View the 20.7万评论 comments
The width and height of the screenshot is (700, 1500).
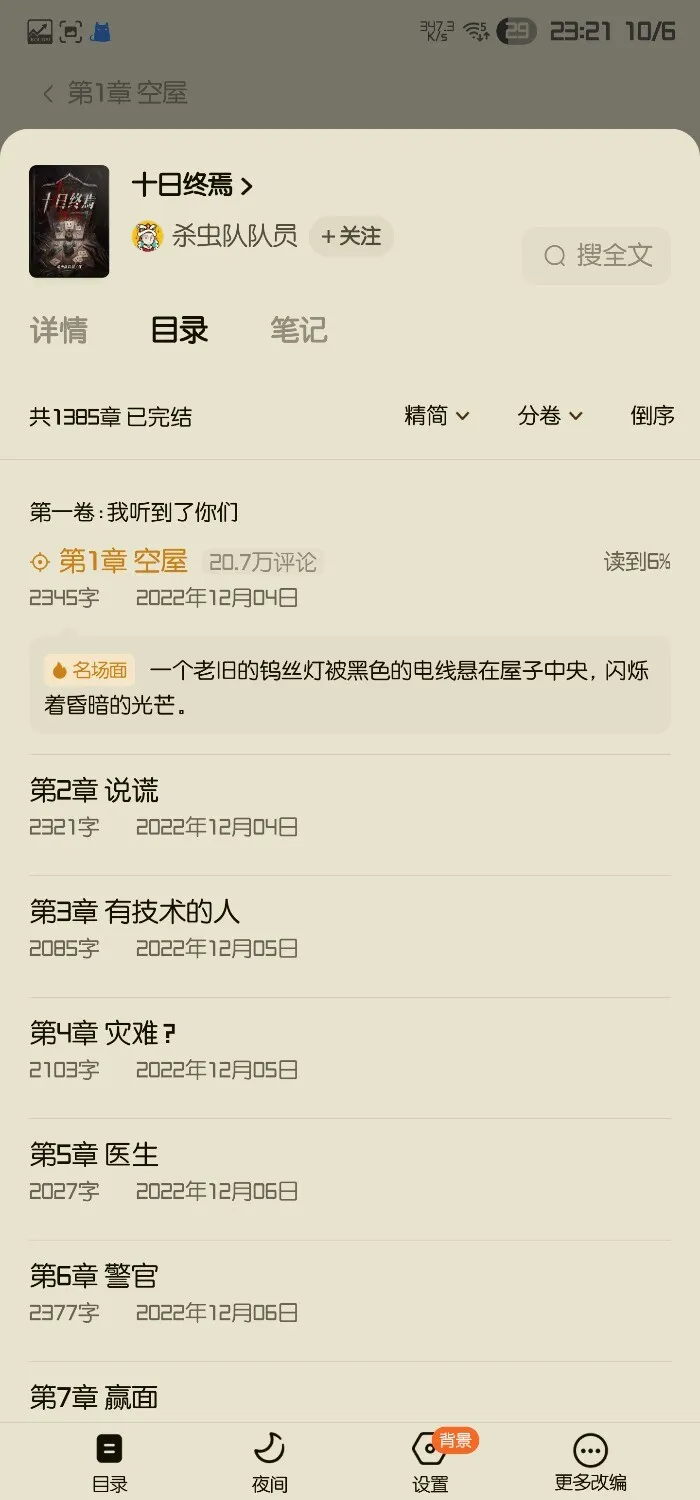click(x=262, y=562)
